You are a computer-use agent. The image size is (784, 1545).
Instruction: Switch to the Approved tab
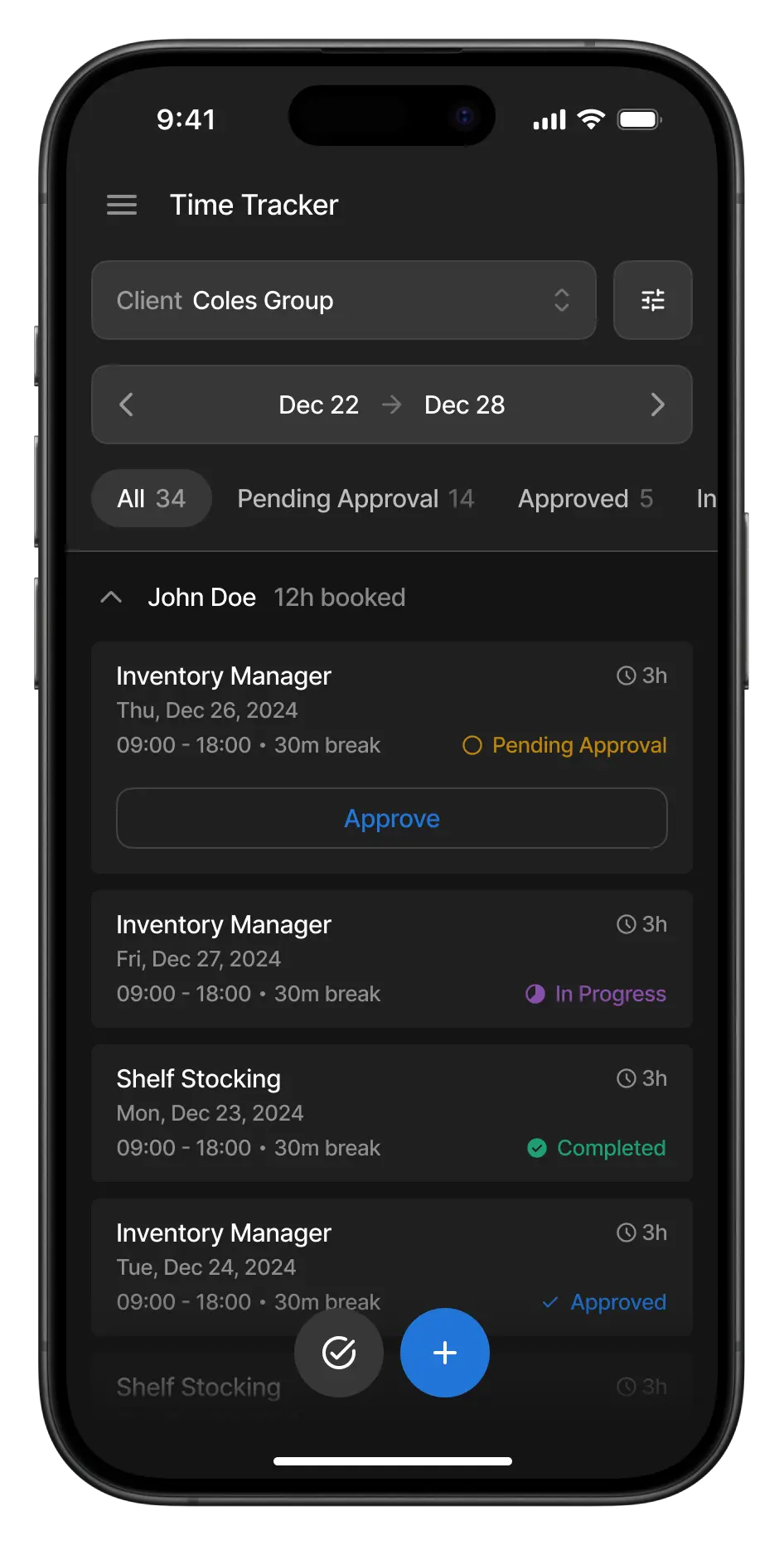pos(585,498)
